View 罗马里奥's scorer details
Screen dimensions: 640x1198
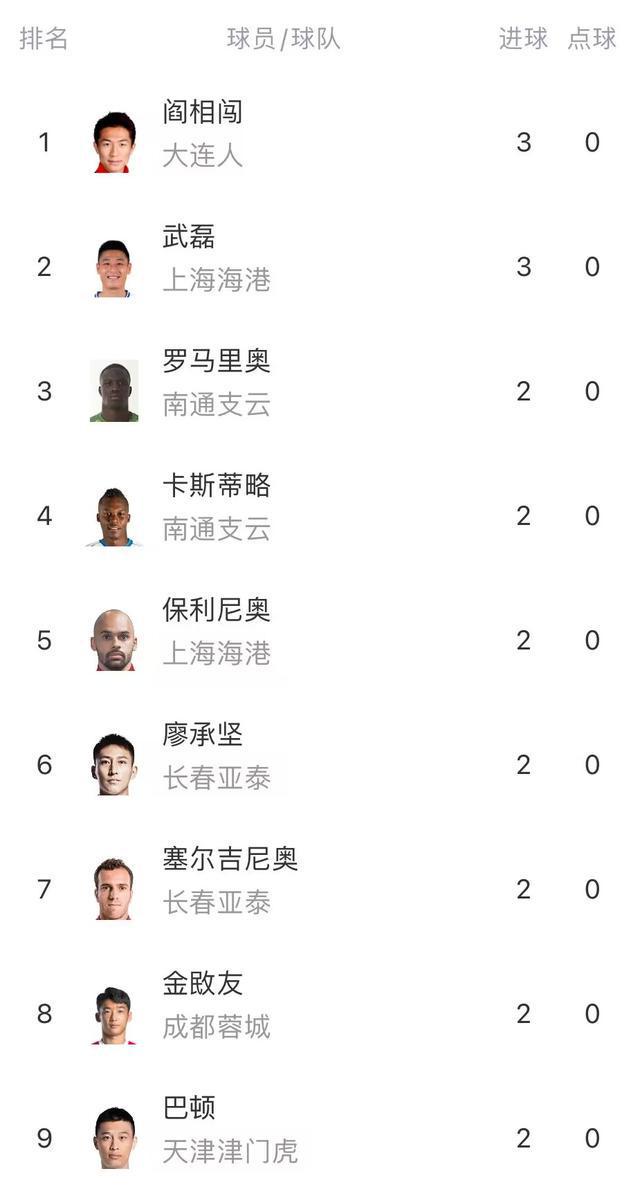(320, 391)
